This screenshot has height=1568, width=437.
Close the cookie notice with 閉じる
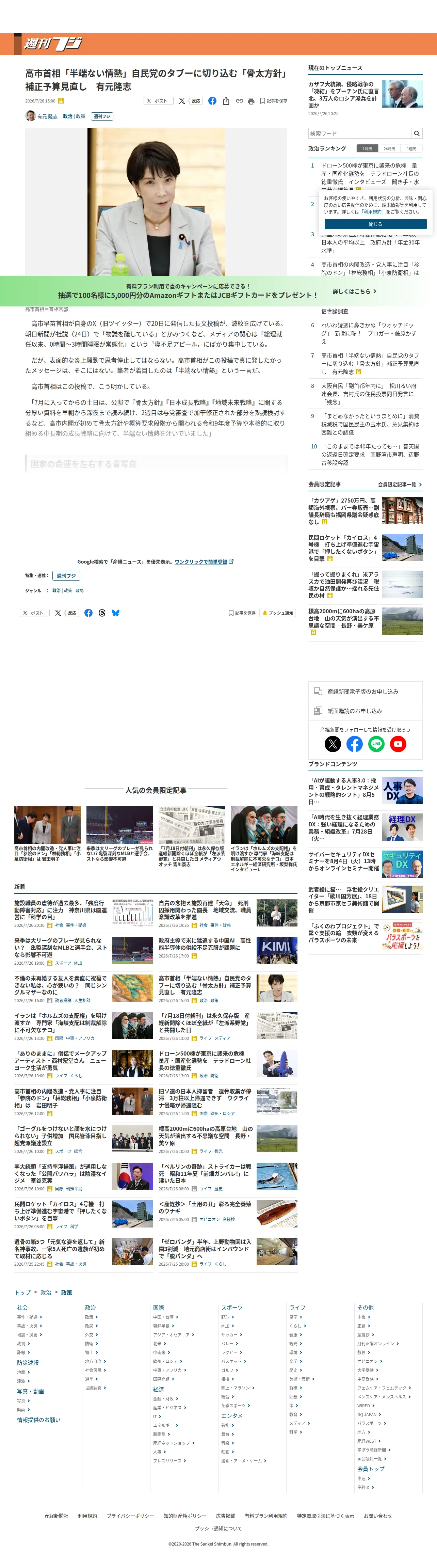(x=375, y=224)
